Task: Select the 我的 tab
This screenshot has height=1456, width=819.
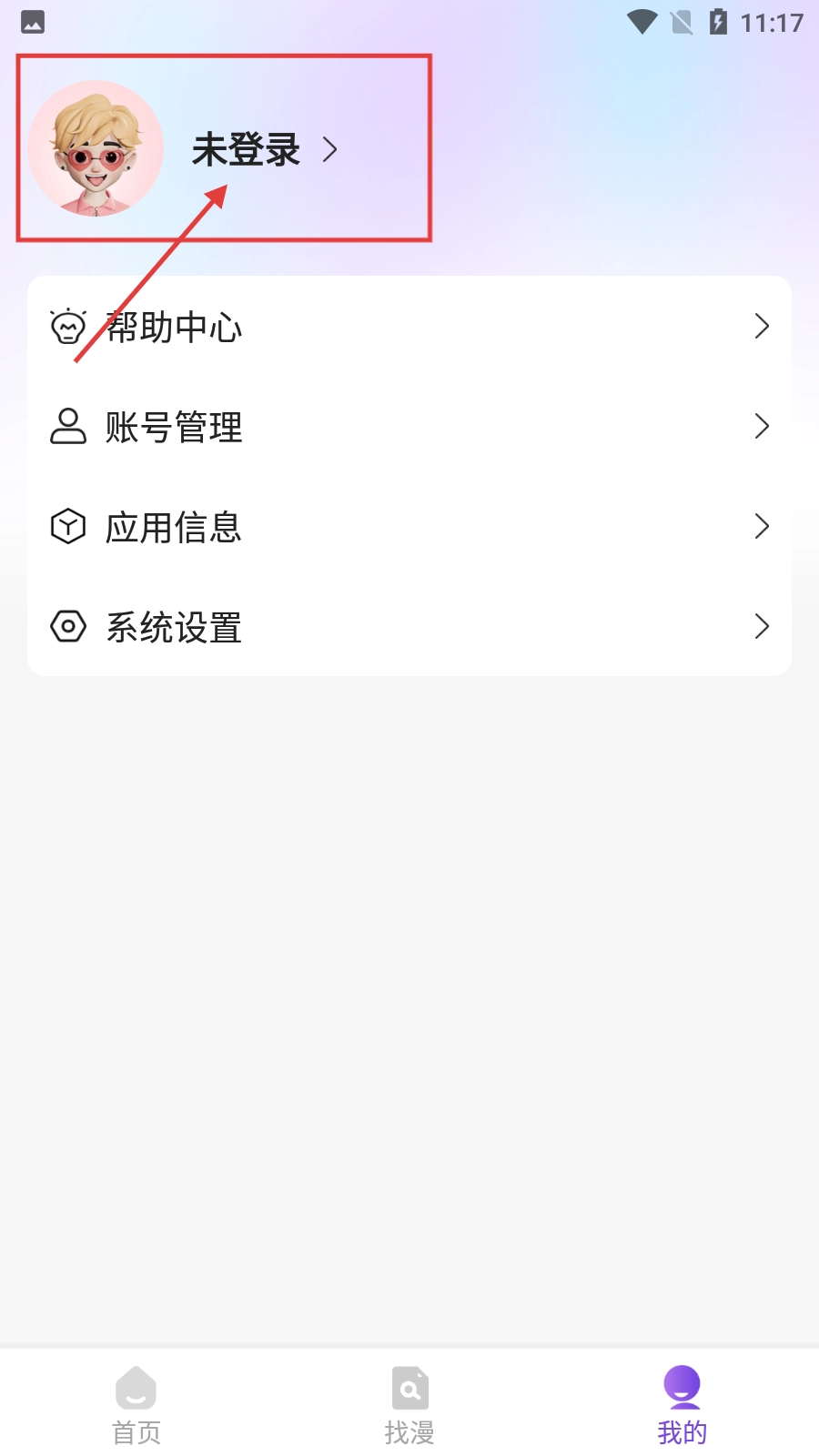Action: (682, 1405)
